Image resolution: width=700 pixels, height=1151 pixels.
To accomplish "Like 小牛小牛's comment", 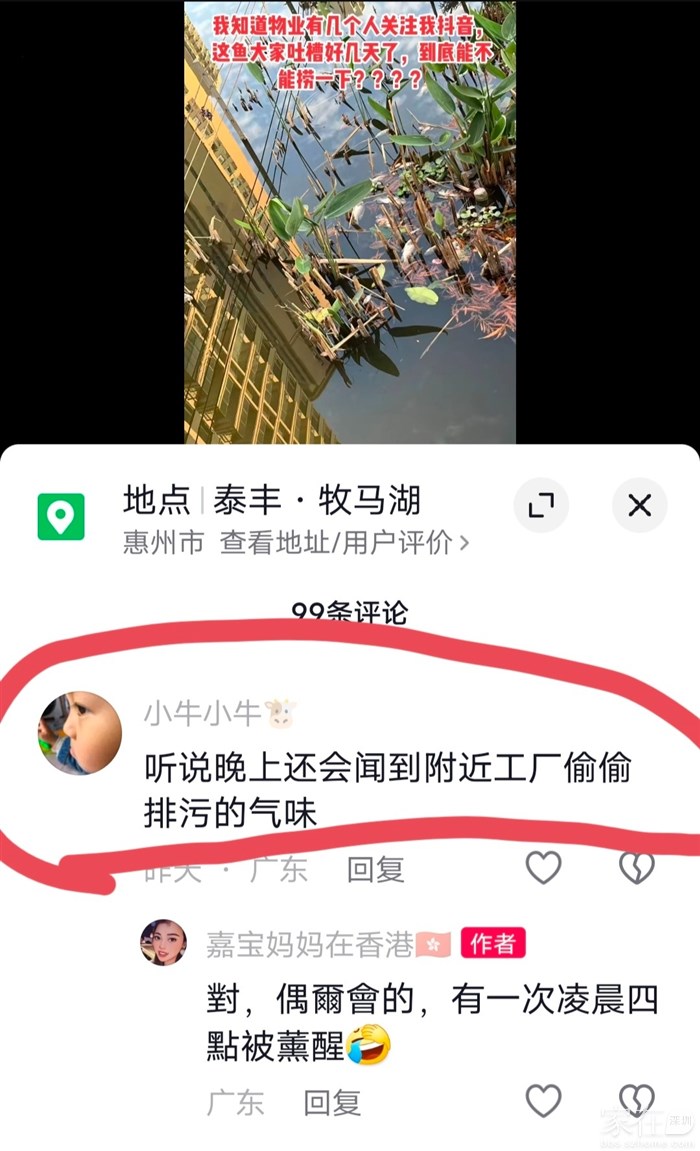I will point(544,868).
